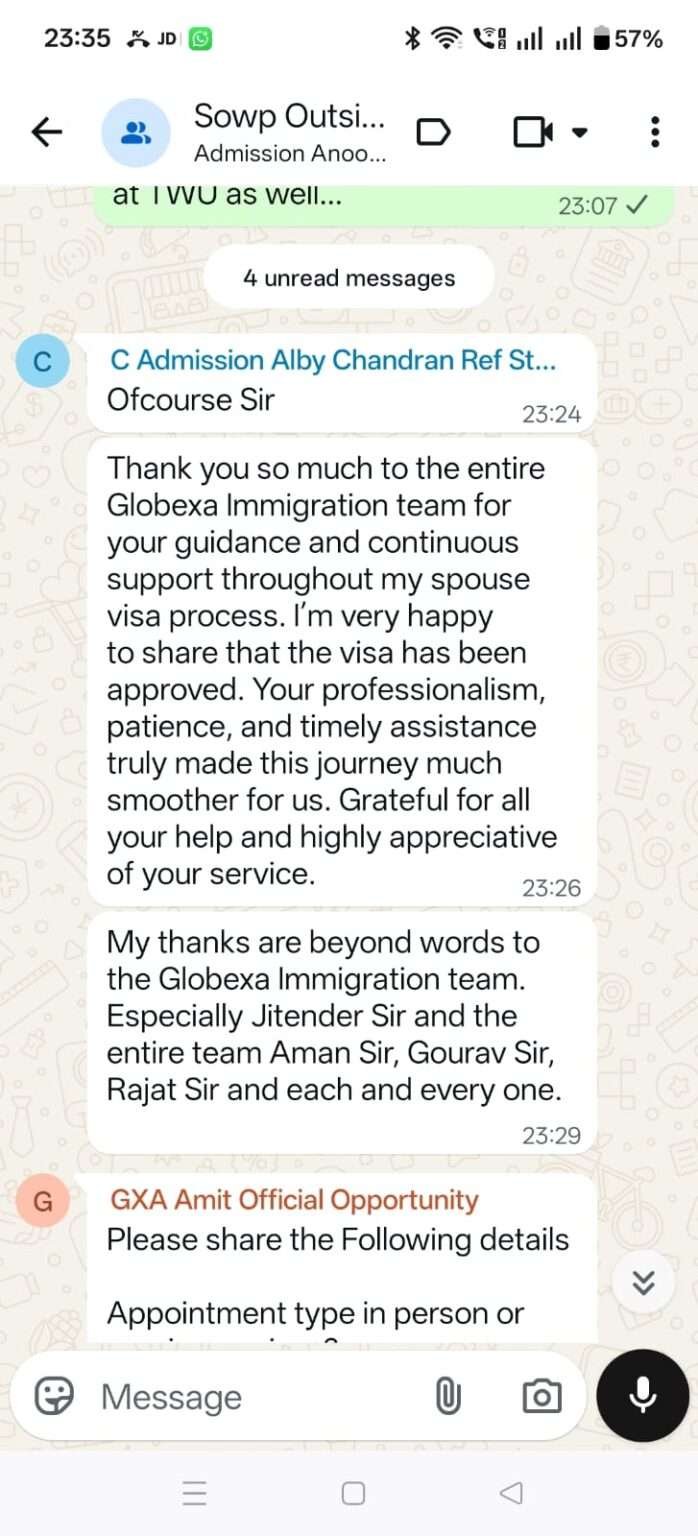Screen dimensions: 698x1536
Task: Open recent apps from navigation bar
Action: click(x=195, y=1493)
